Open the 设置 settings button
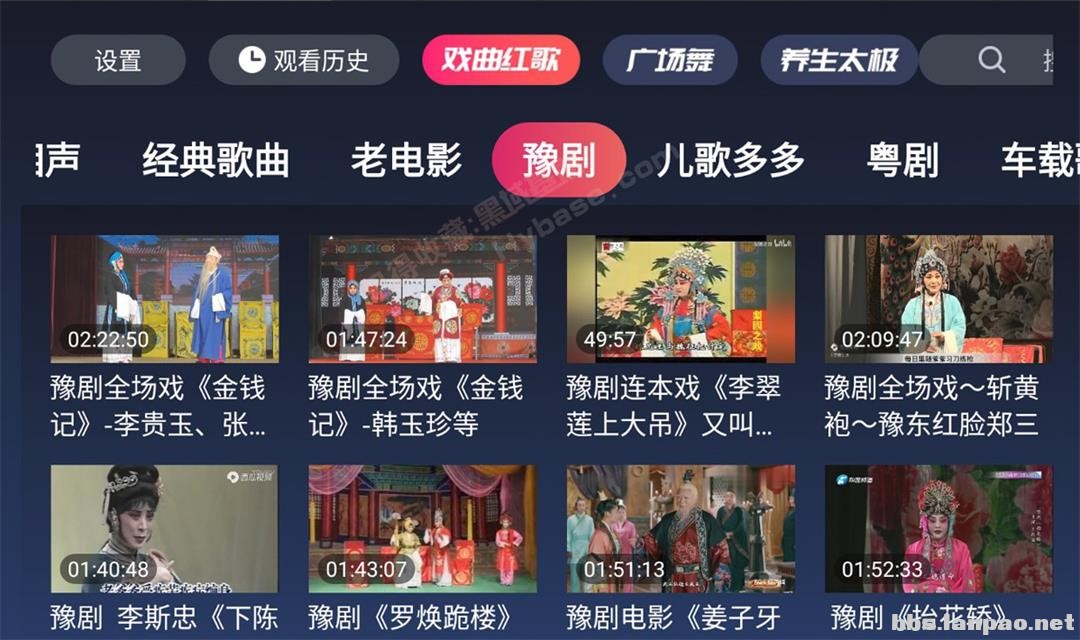Image resolution: width=1080 pixels, height=640 pixels. [118, 60]
